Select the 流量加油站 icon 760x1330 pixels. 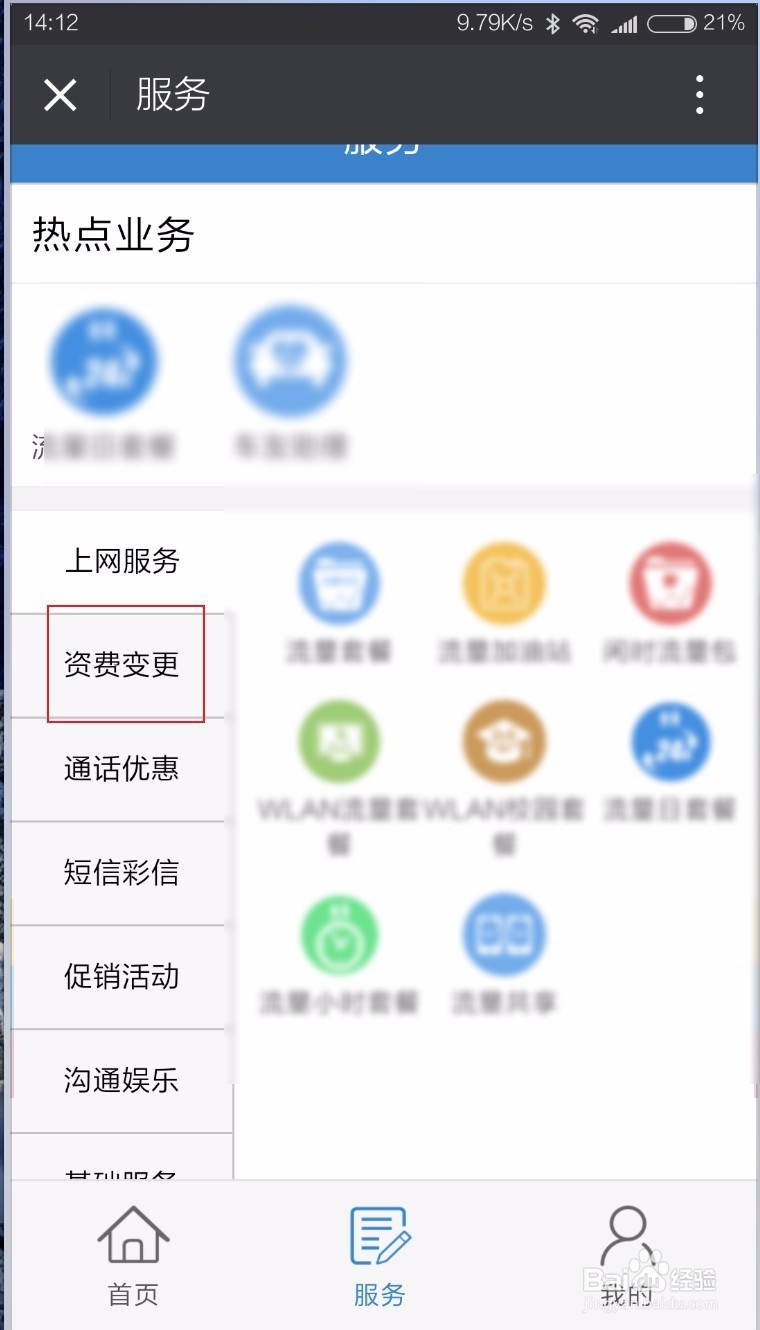coord(505,582)
